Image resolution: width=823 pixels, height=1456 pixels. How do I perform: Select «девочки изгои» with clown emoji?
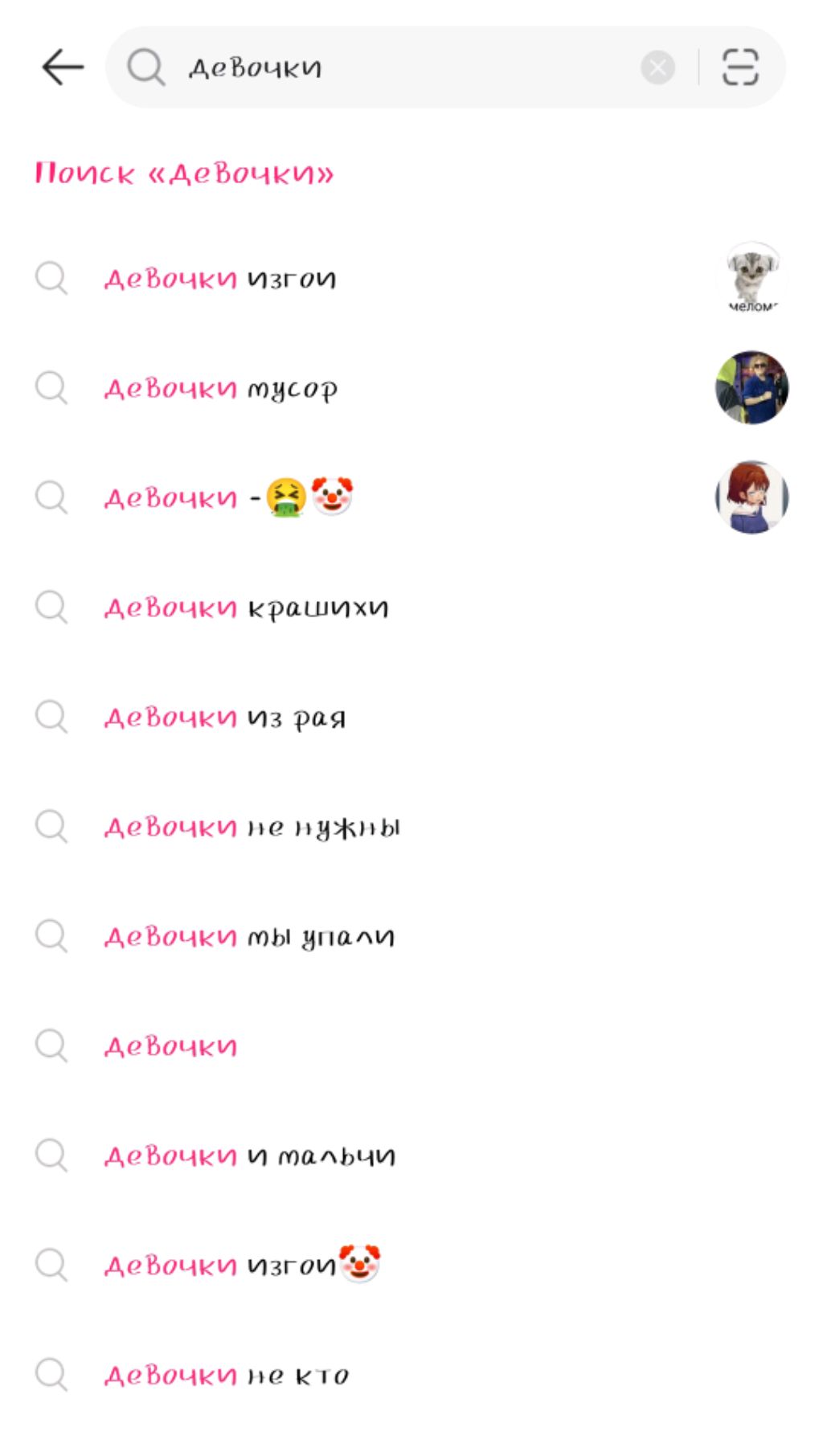point(241,1266)
